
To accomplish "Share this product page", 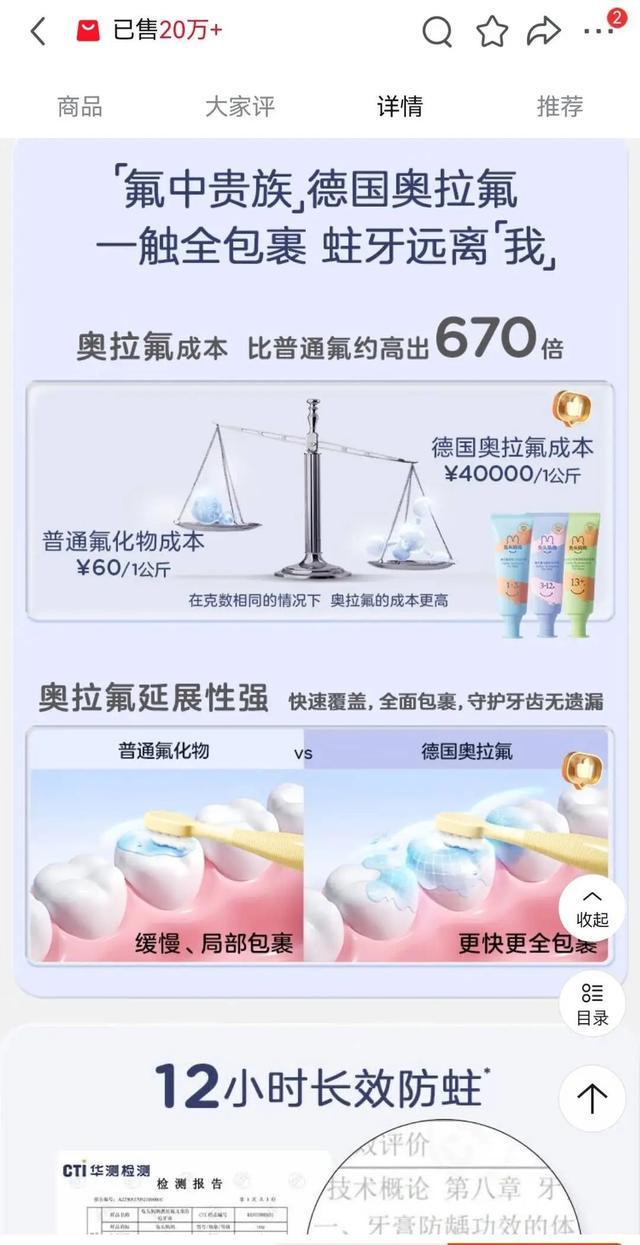I will pyautogui.click(x=544, y=32).
